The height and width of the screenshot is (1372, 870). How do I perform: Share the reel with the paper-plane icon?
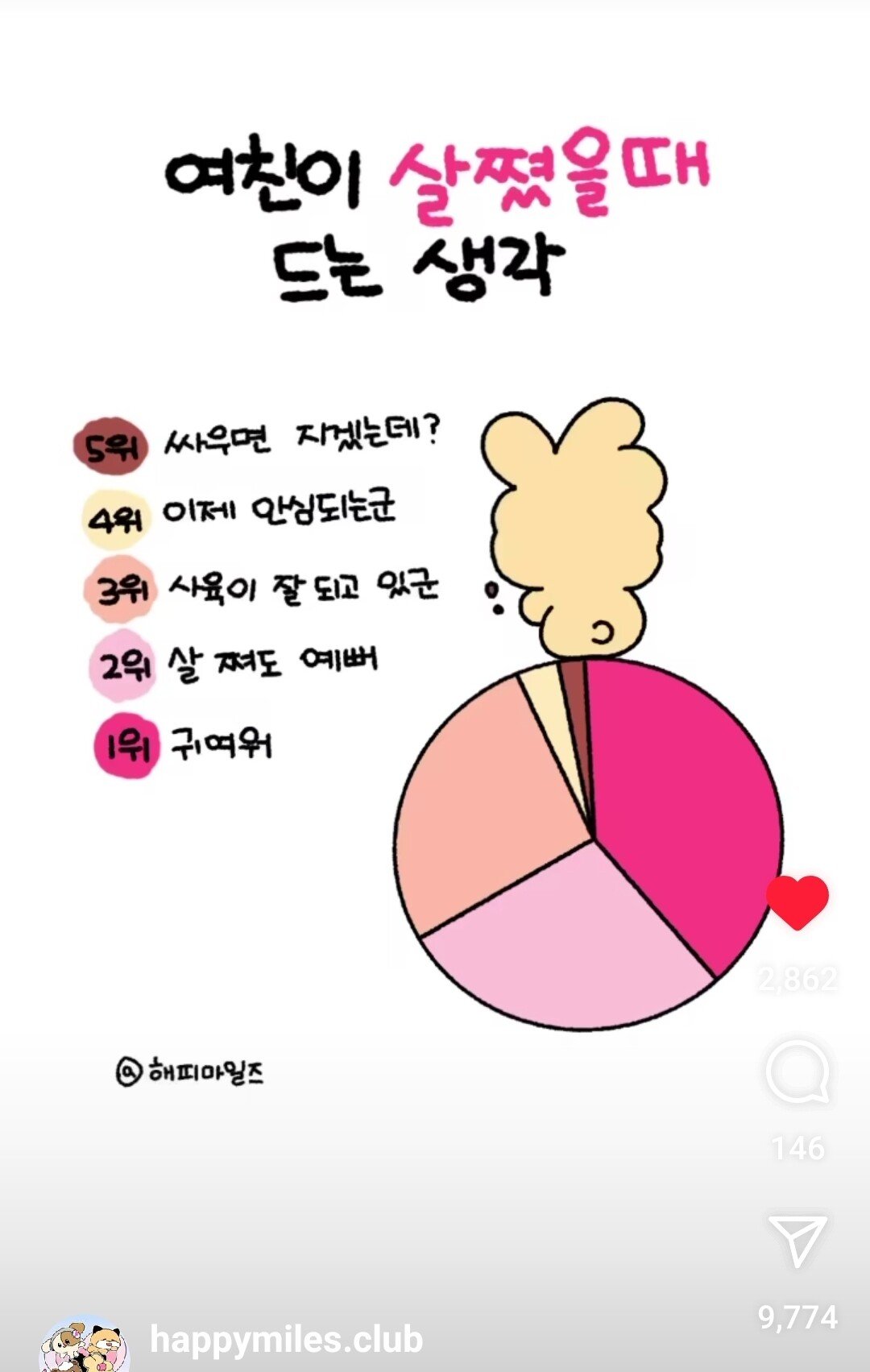pyautogui.click(x=797, y=1241)
